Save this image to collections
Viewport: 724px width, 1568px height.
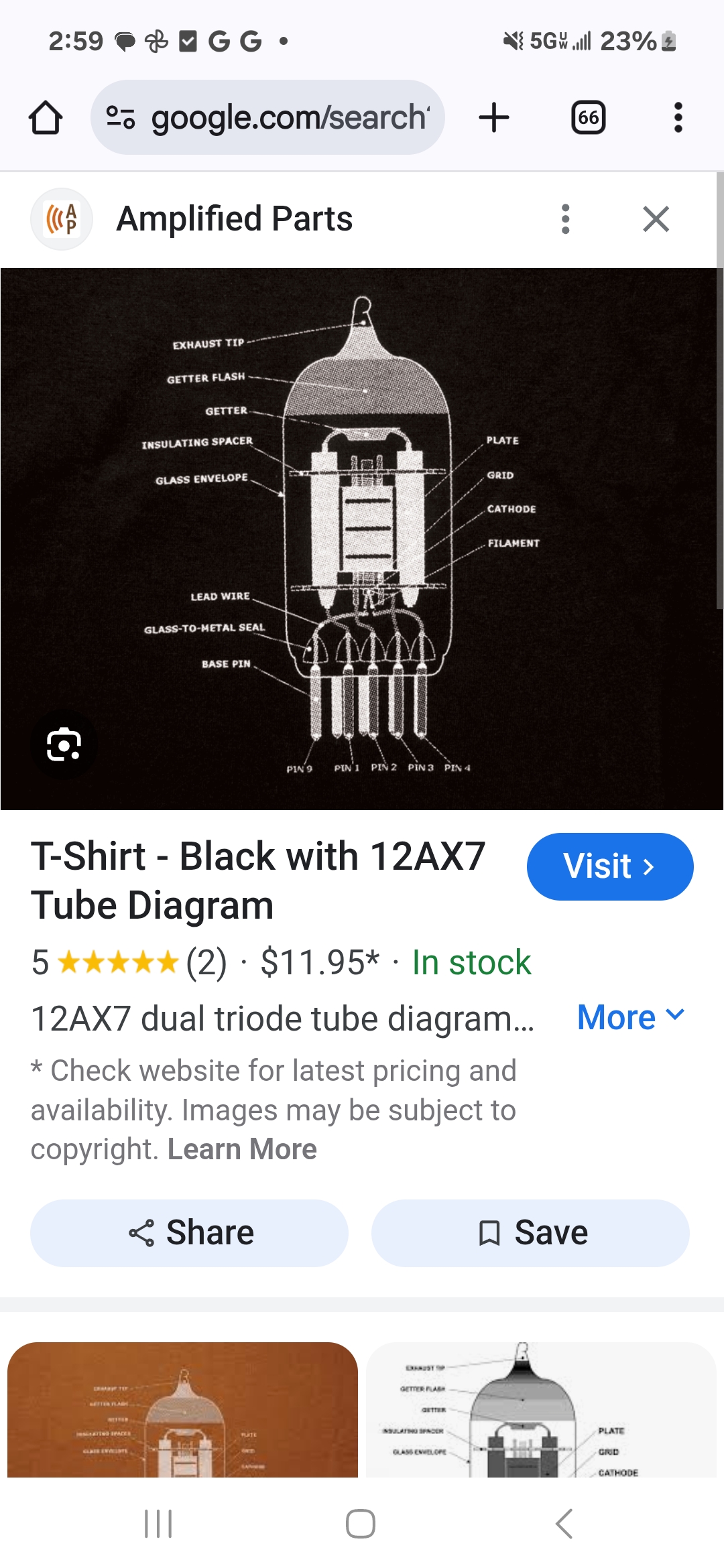(530, 1233)
